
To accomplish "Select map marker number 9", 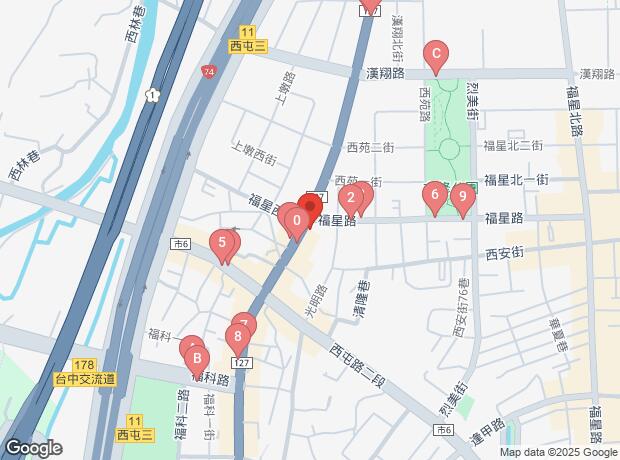I will pos(461,196).
